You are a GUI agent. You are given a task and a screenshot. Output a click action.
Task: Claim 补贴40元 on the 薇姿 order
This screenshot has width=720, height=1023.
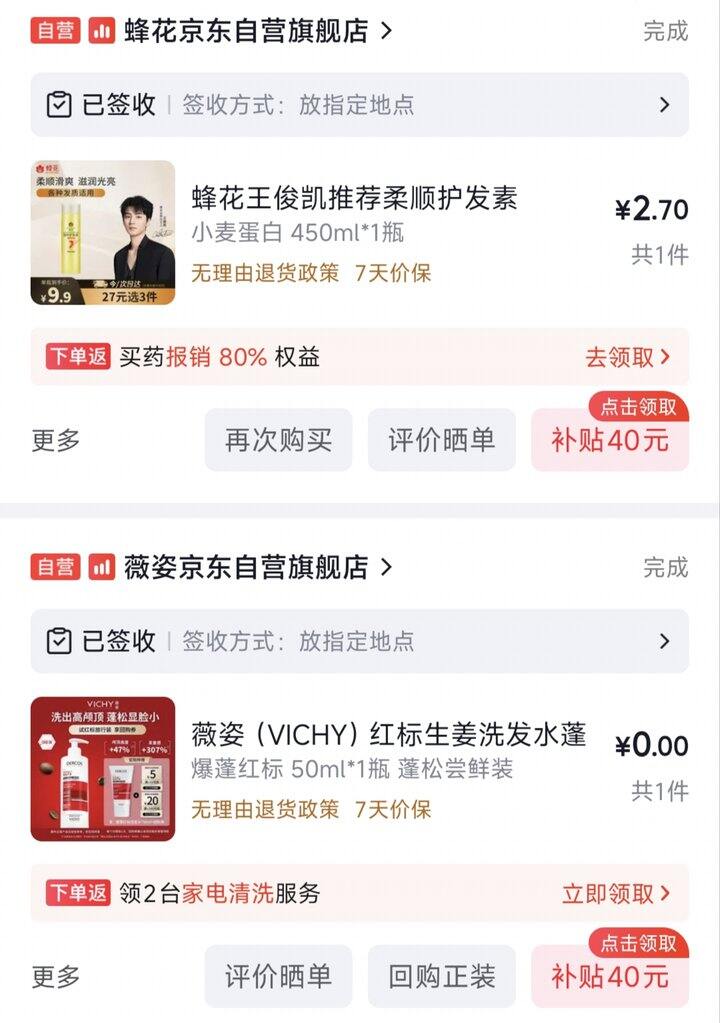tap(610, 976)
